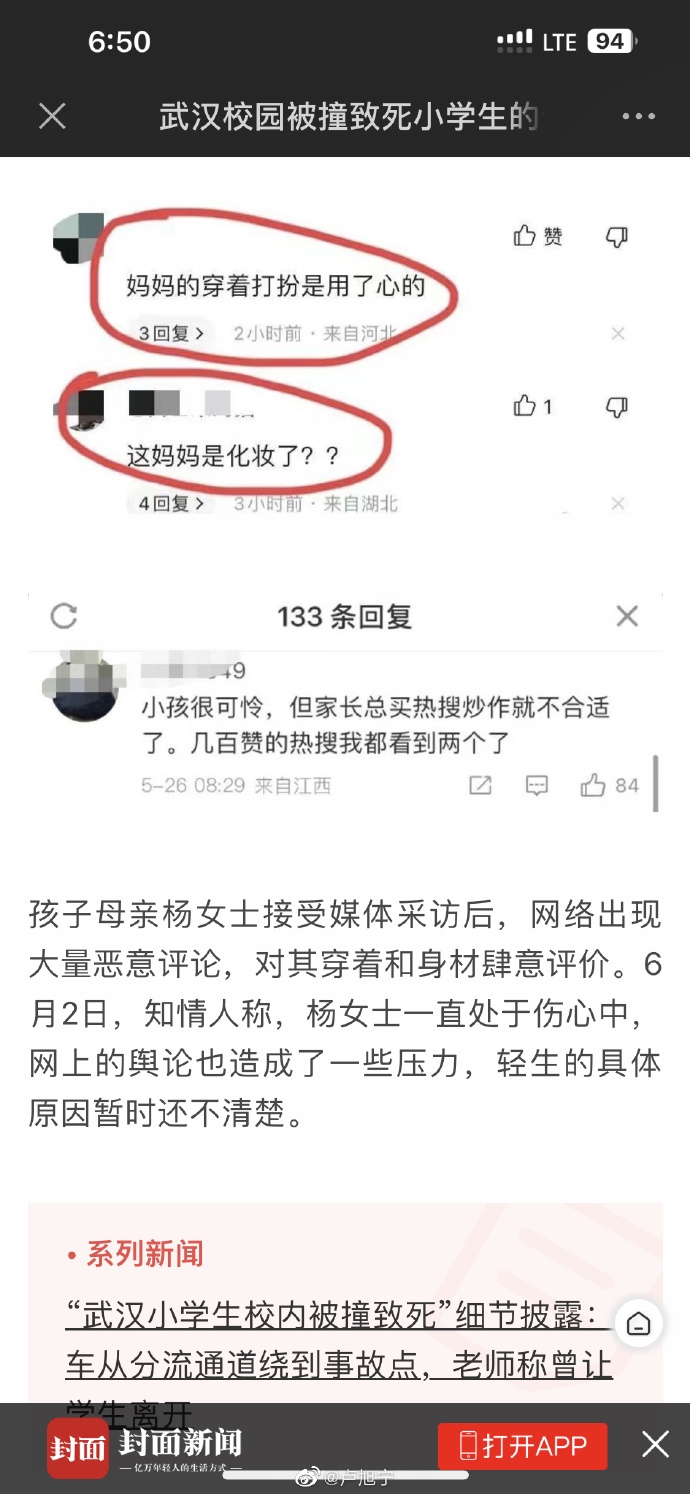This screenshot has height=1494, width=690.
Task: Tap the floating home button
Action: [638, 1325]
